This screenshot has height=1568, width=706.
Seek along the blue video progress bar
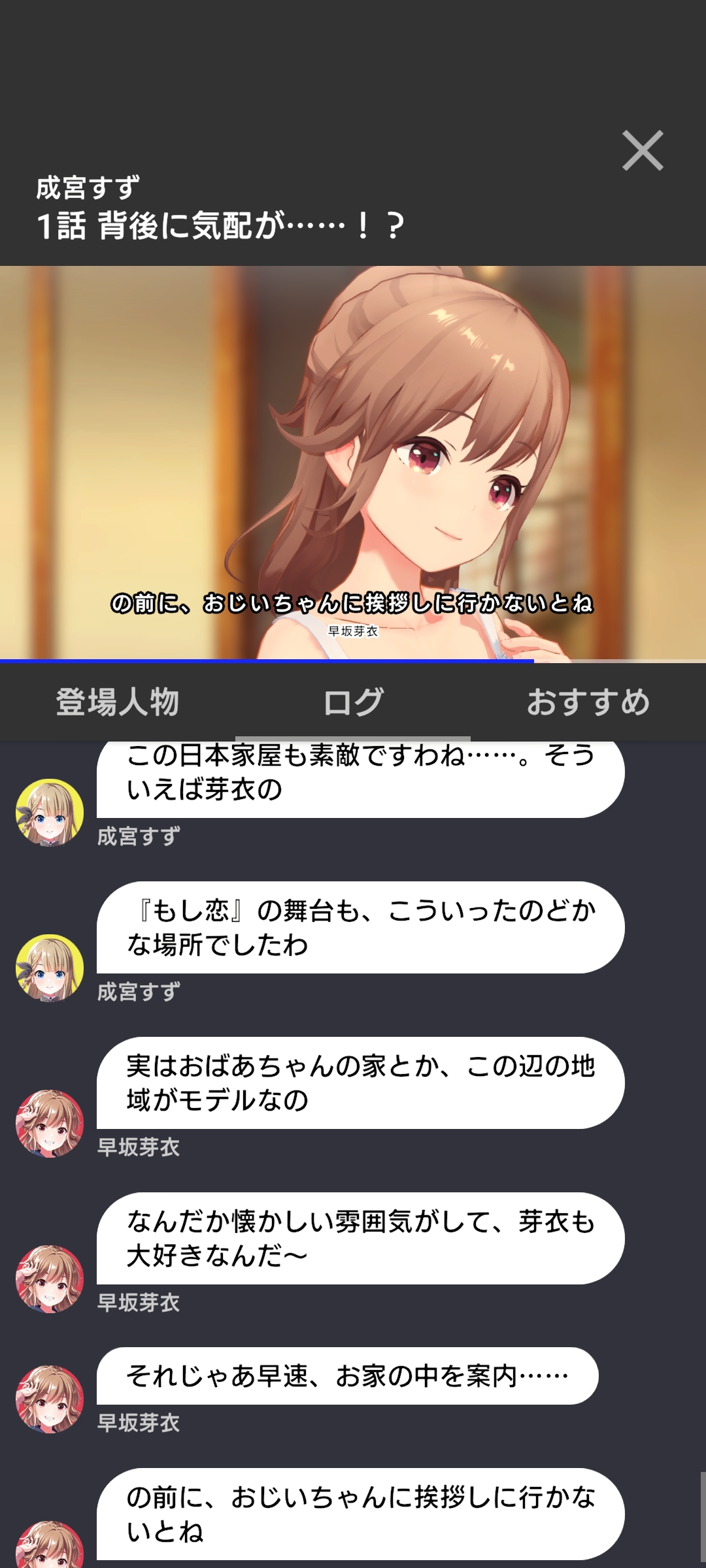point(267,661)
